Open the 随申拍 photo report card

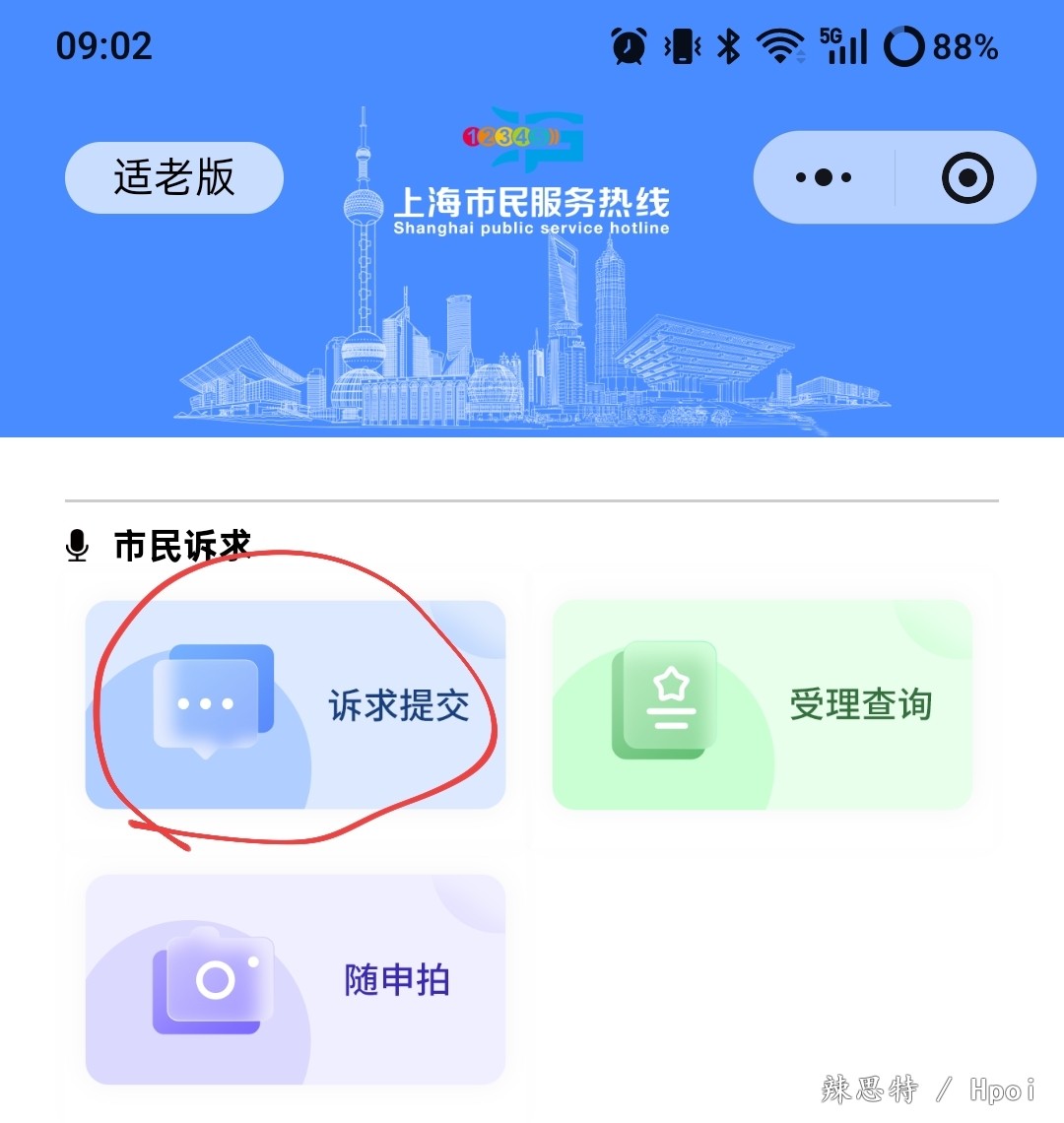coord(296,980)
